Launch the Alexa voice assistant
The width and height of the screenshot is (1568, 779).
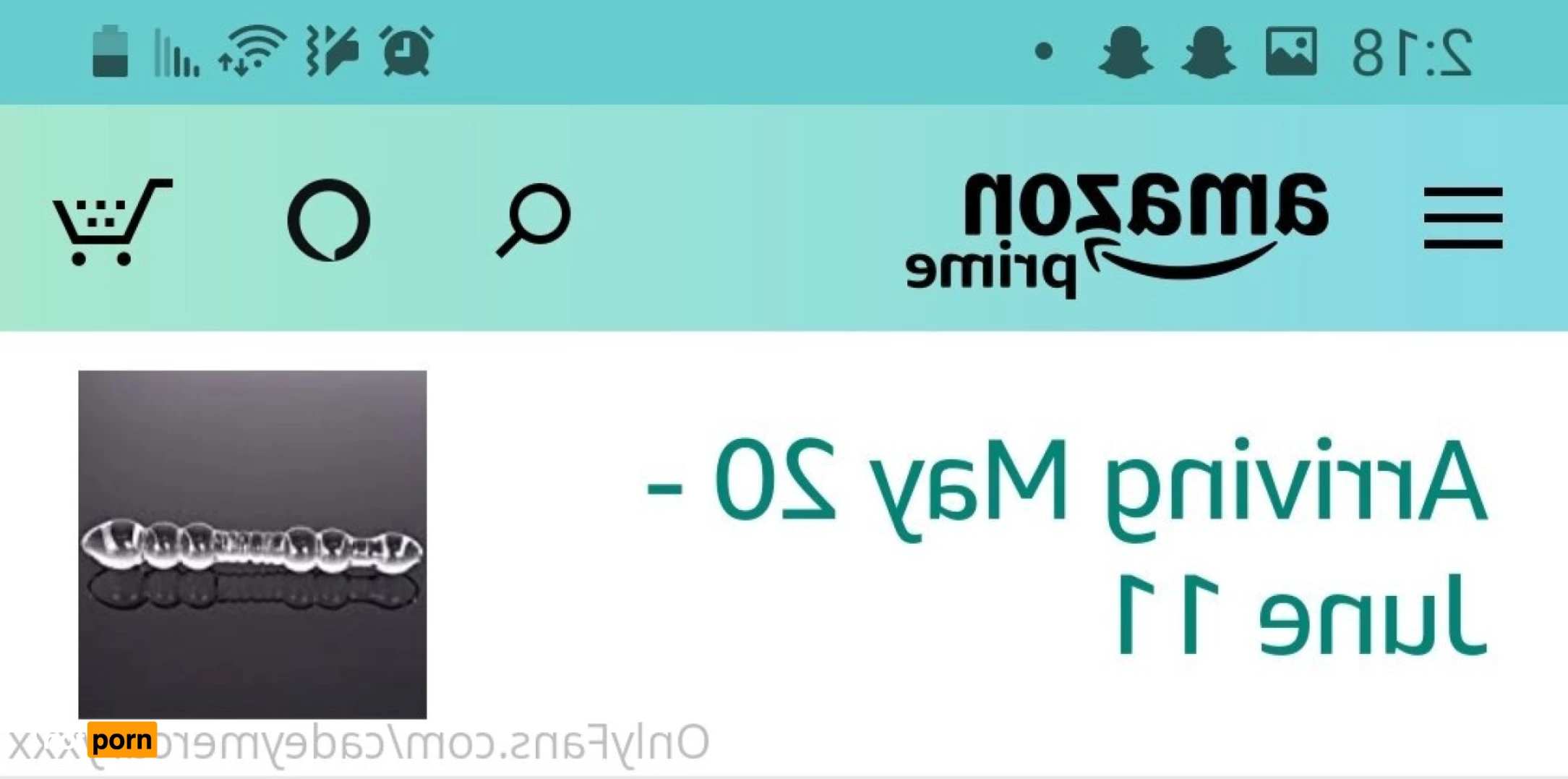tap(329, 219)
